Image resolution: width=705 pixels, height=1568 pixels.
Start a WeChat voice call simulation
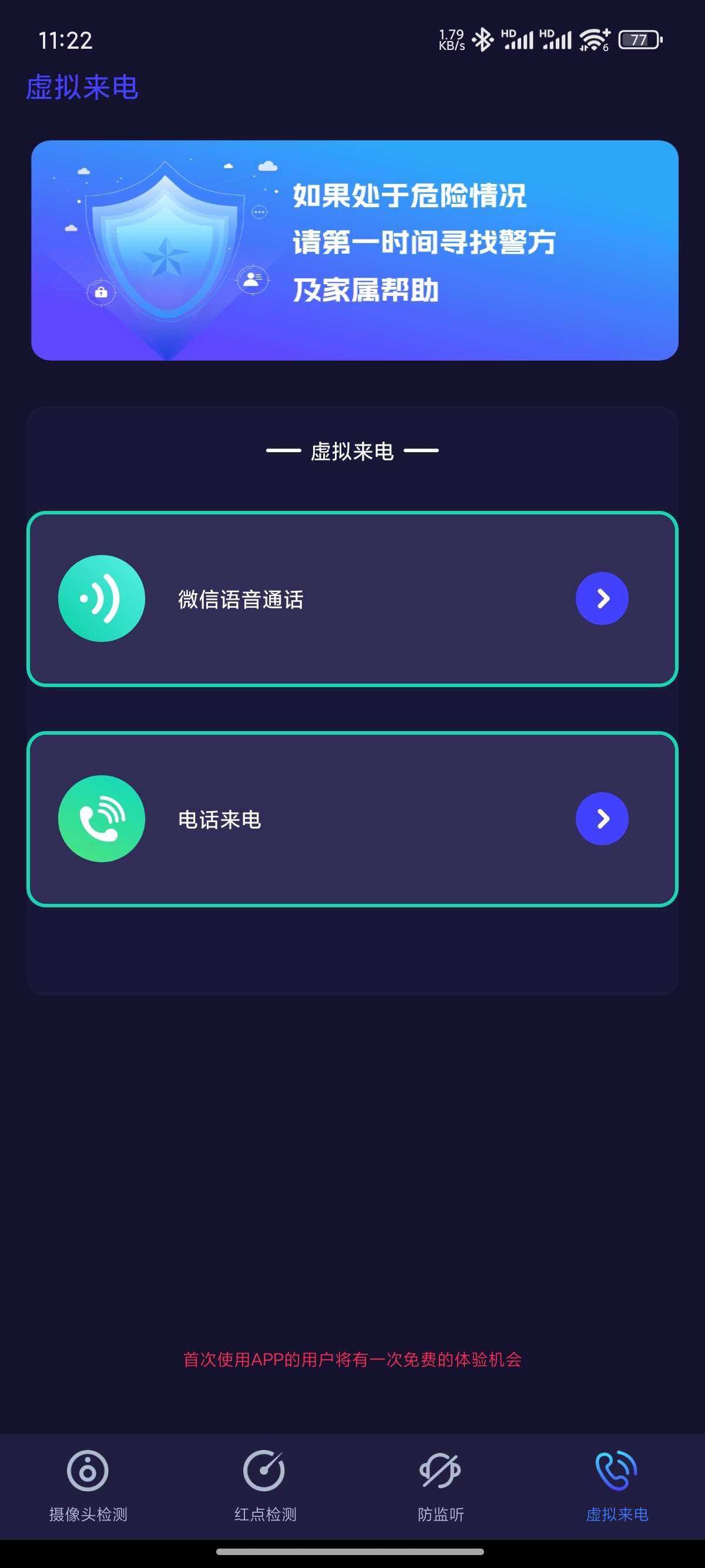(x=352, y=598)
